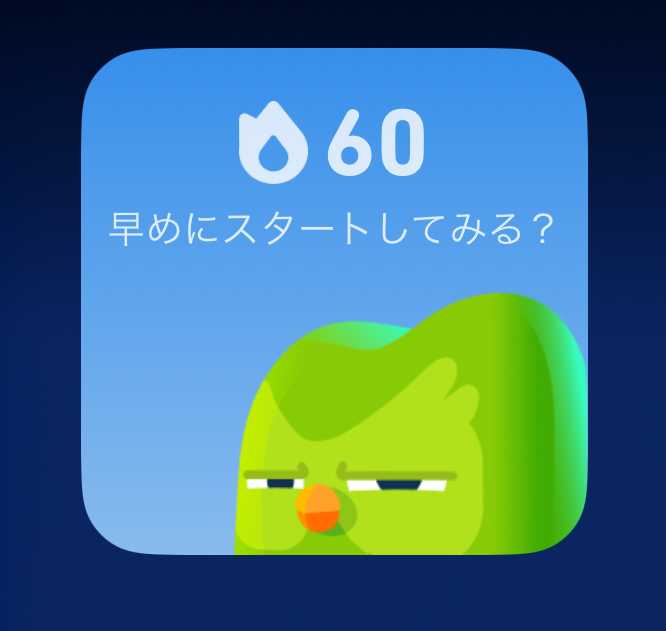Open the Duolingo 60-day streak widget
Image resolution: width=666 pixels, height=631 pixels.
click(x=332, y=300)
